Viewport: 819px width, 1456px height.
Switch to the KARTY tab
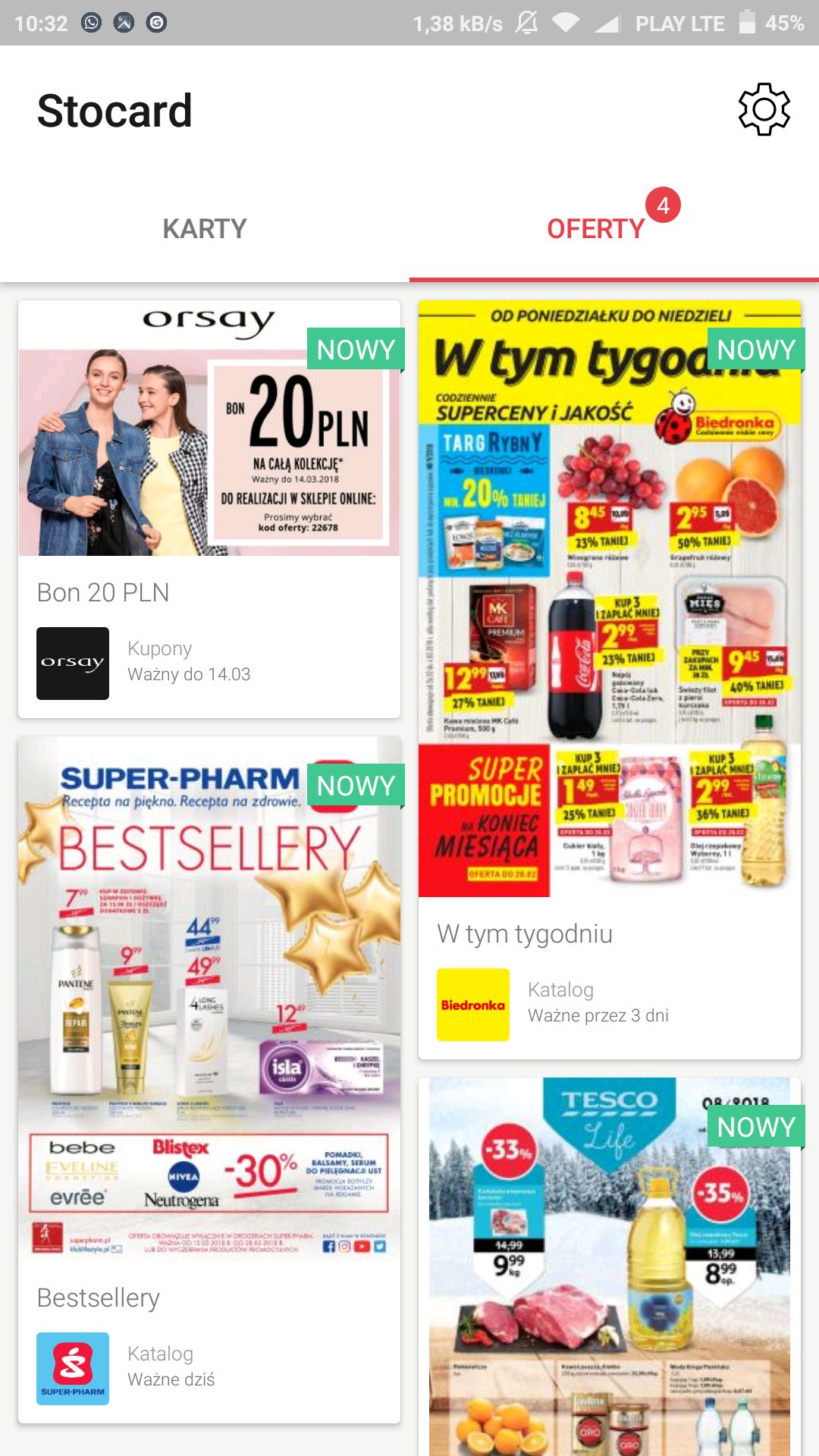[205, 228]
